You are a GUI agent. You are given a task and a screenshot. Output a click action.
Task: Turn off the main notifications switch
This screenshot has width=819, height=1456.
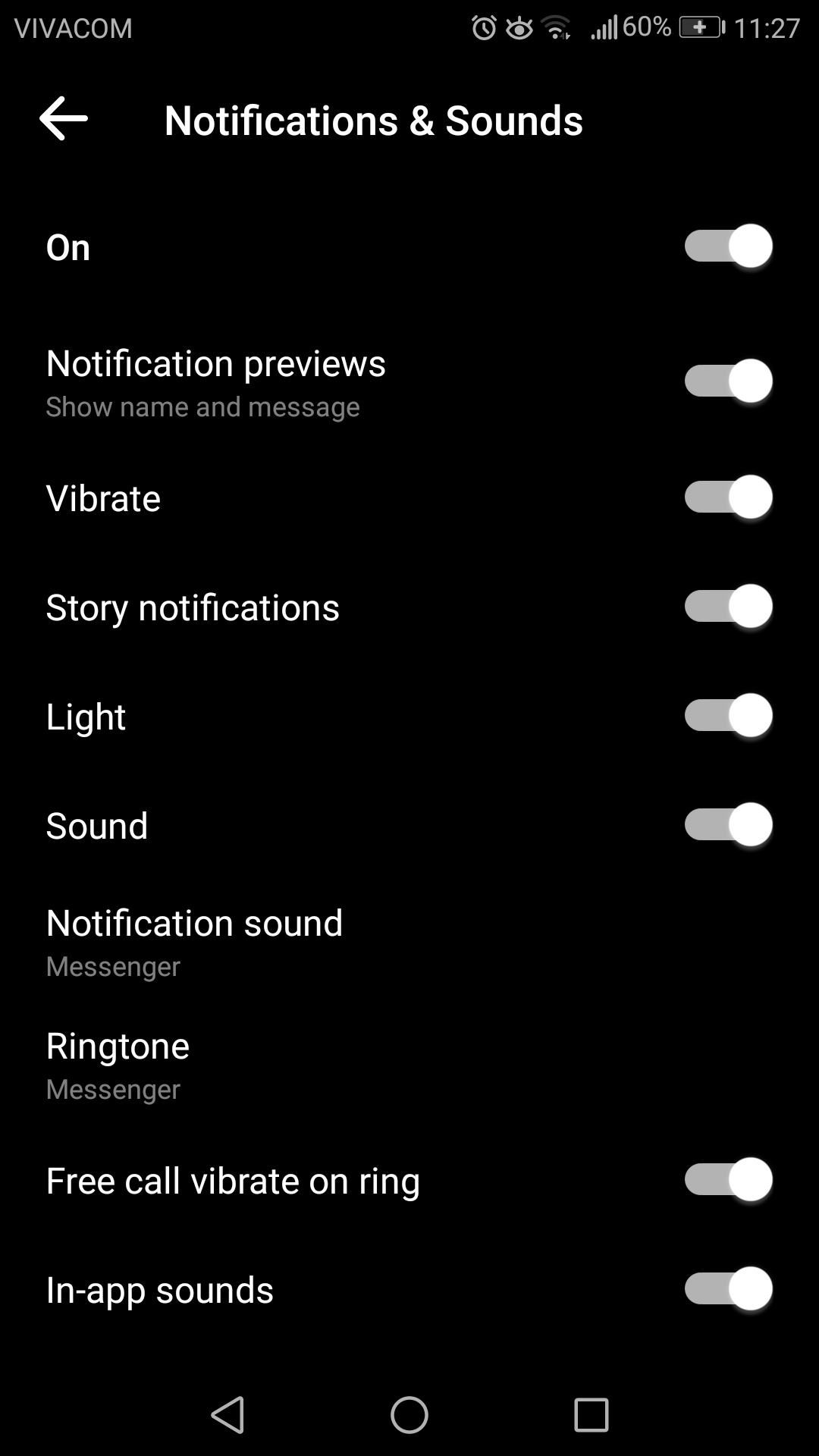[728, 246]
